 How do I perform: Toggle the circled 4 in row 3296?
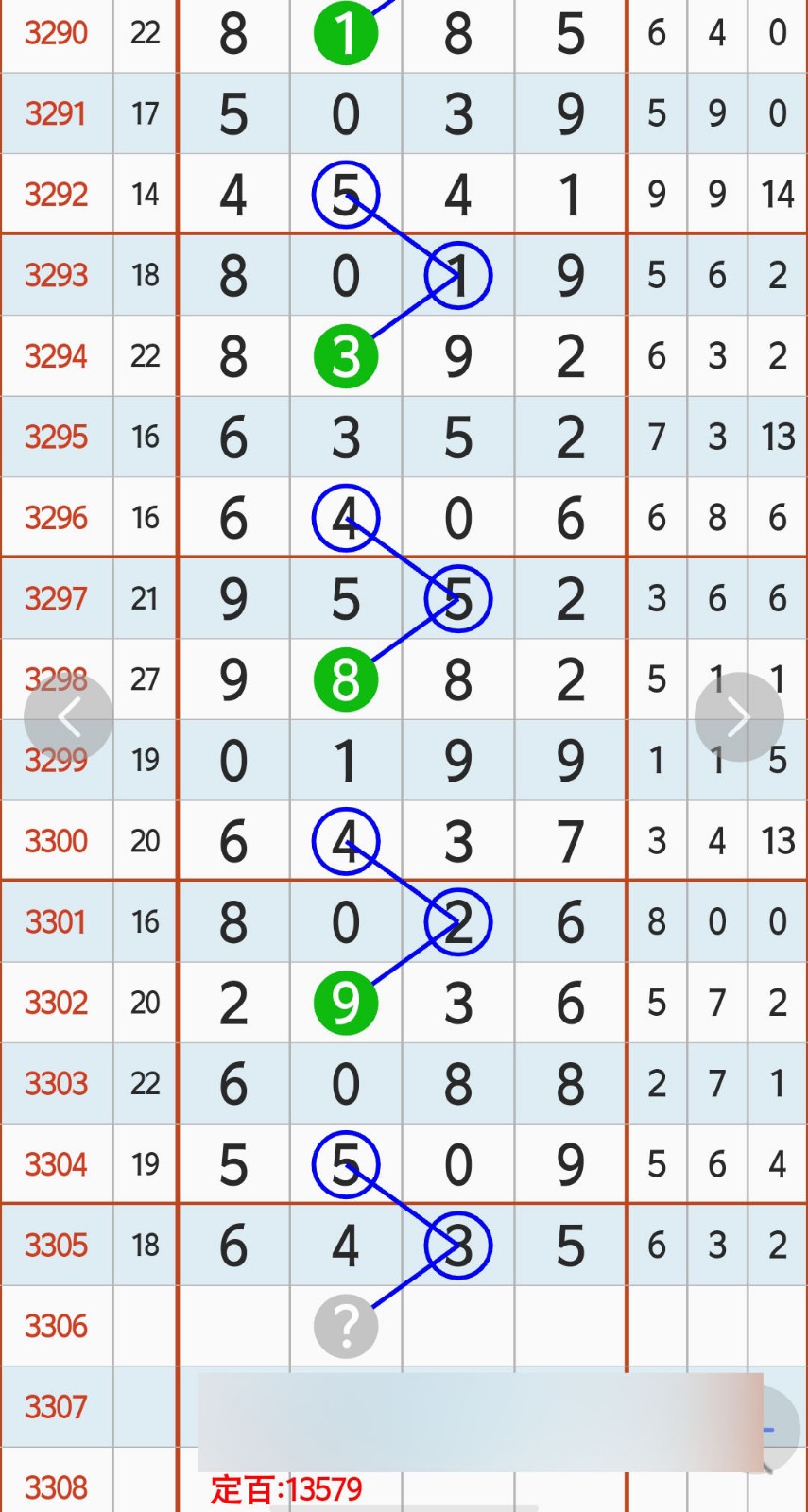[x=347, y=517]
